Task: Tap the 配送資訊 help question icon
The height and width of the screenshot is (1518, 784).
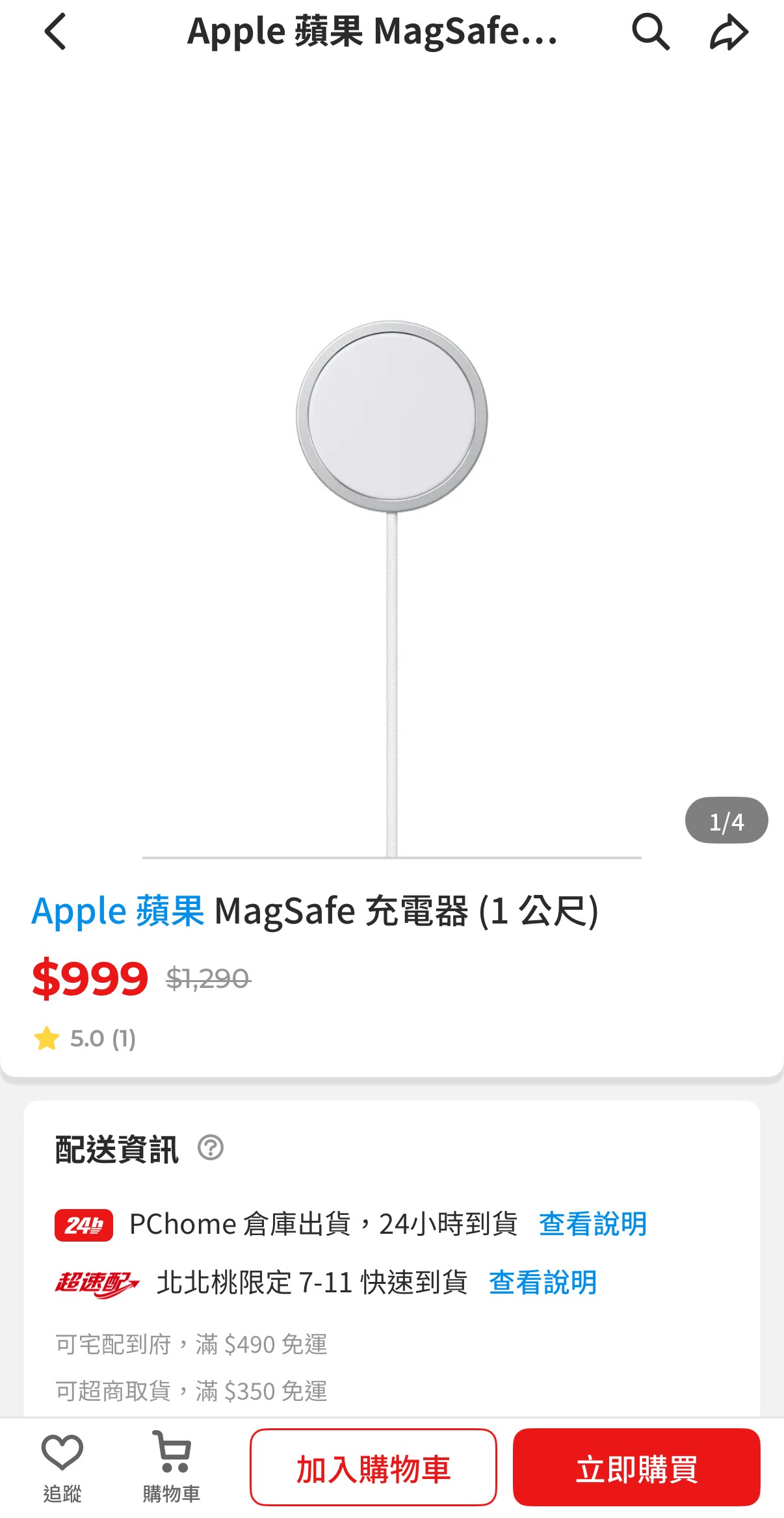Action: click(x=211, y=1148)
